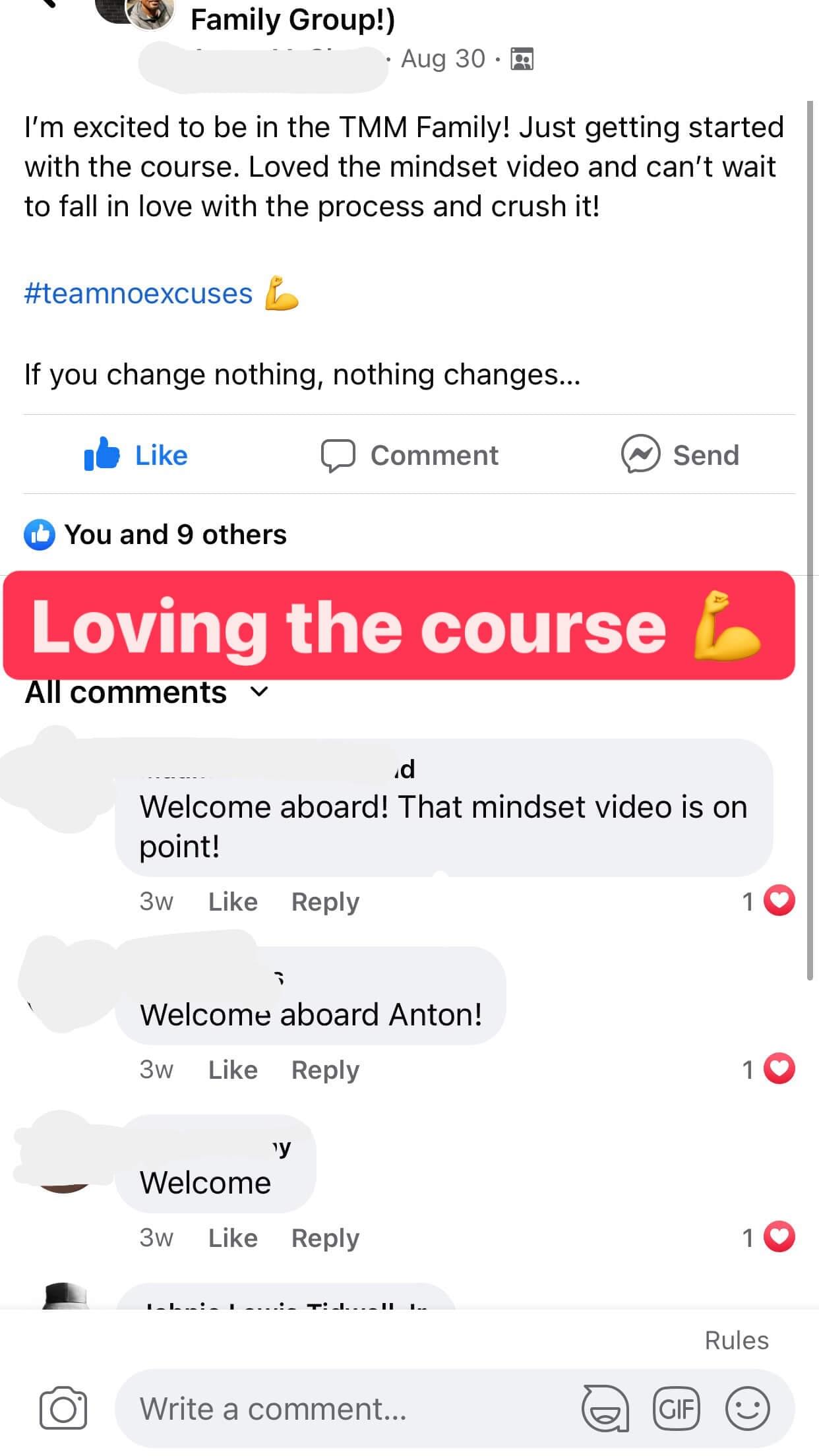
Task: Open the emoji picker
Action: click(747, 1409)
